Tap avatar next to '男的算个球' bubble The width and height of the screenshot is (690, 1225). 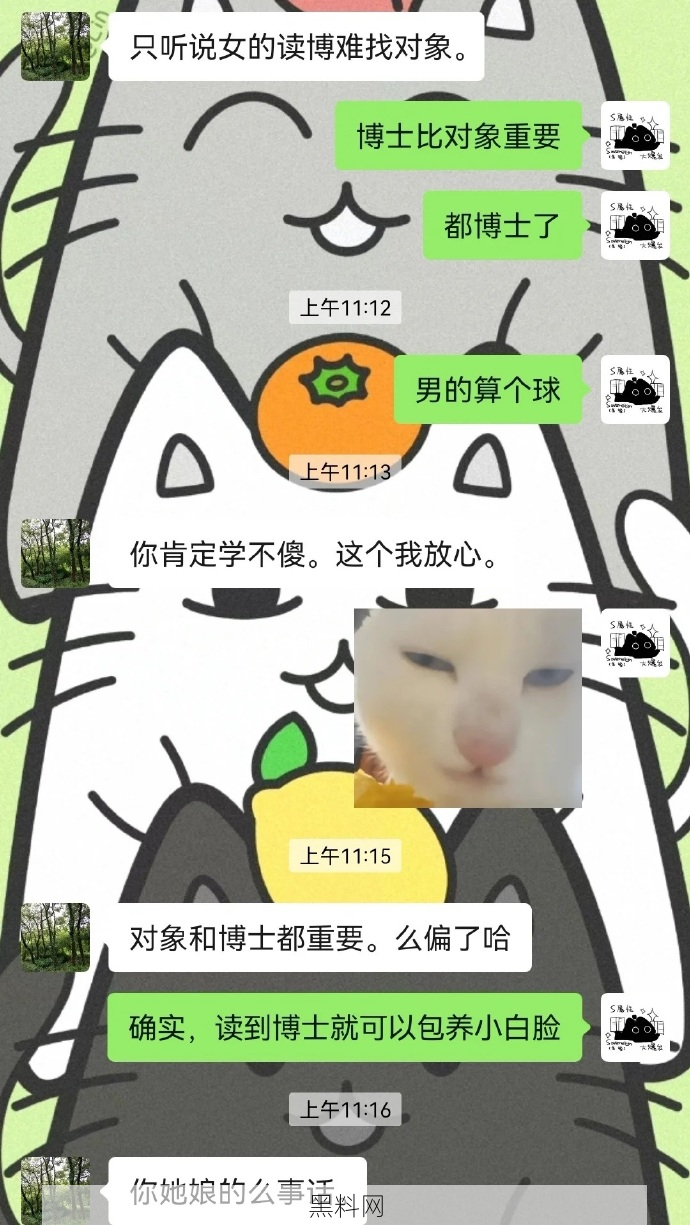pos(635,389)
